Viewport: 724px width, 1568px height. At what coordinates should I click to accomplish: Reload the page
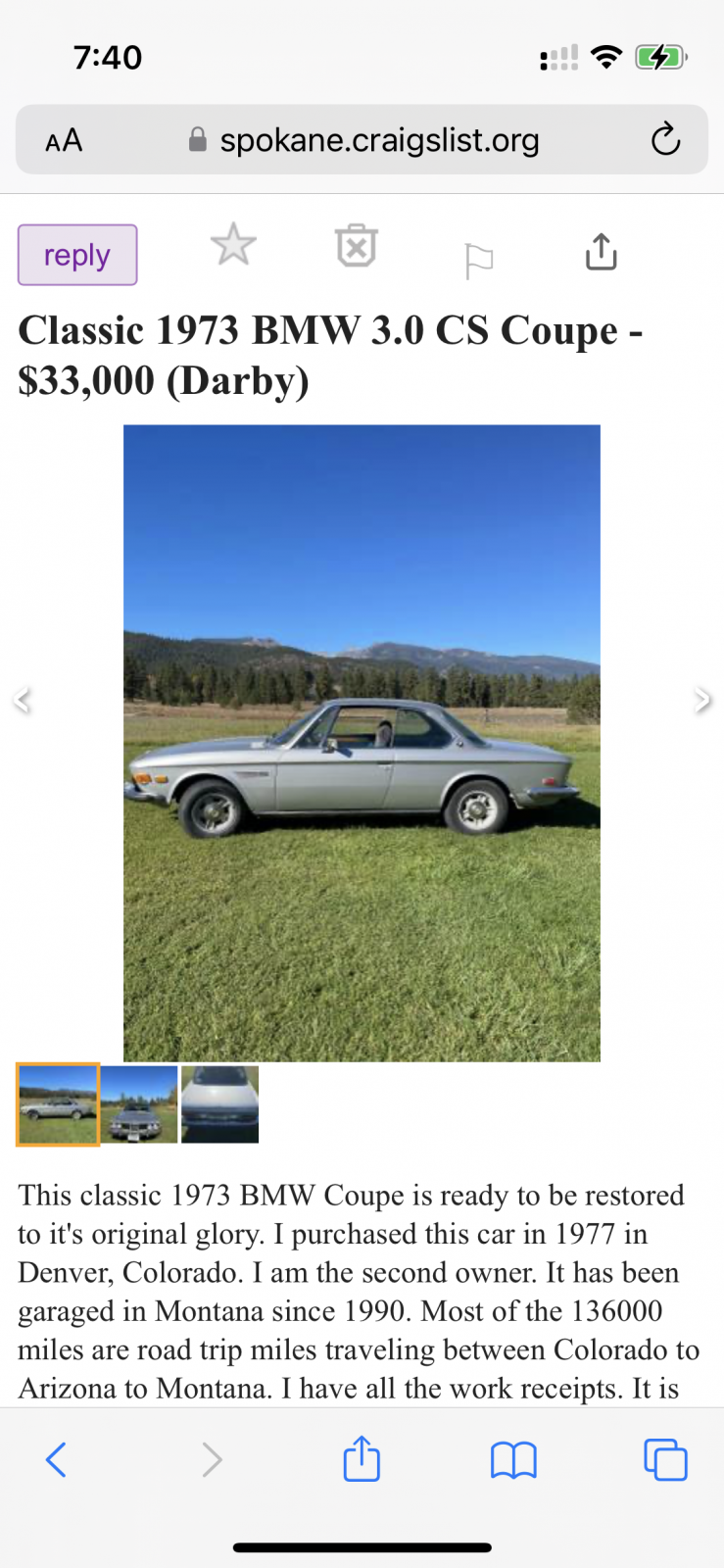[x=665, y=139]
